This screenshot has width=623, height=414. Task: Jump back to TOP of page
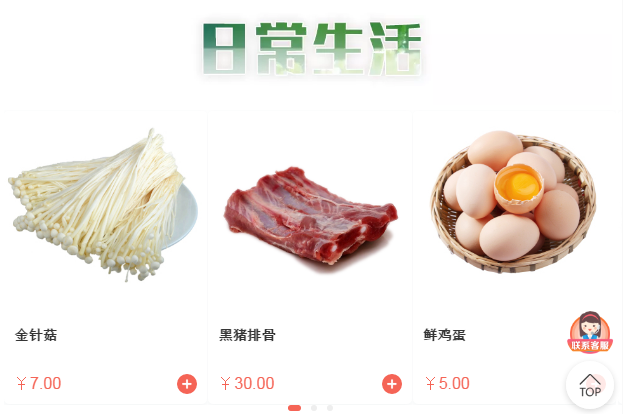pyautogui.click(x=590, y=385)
